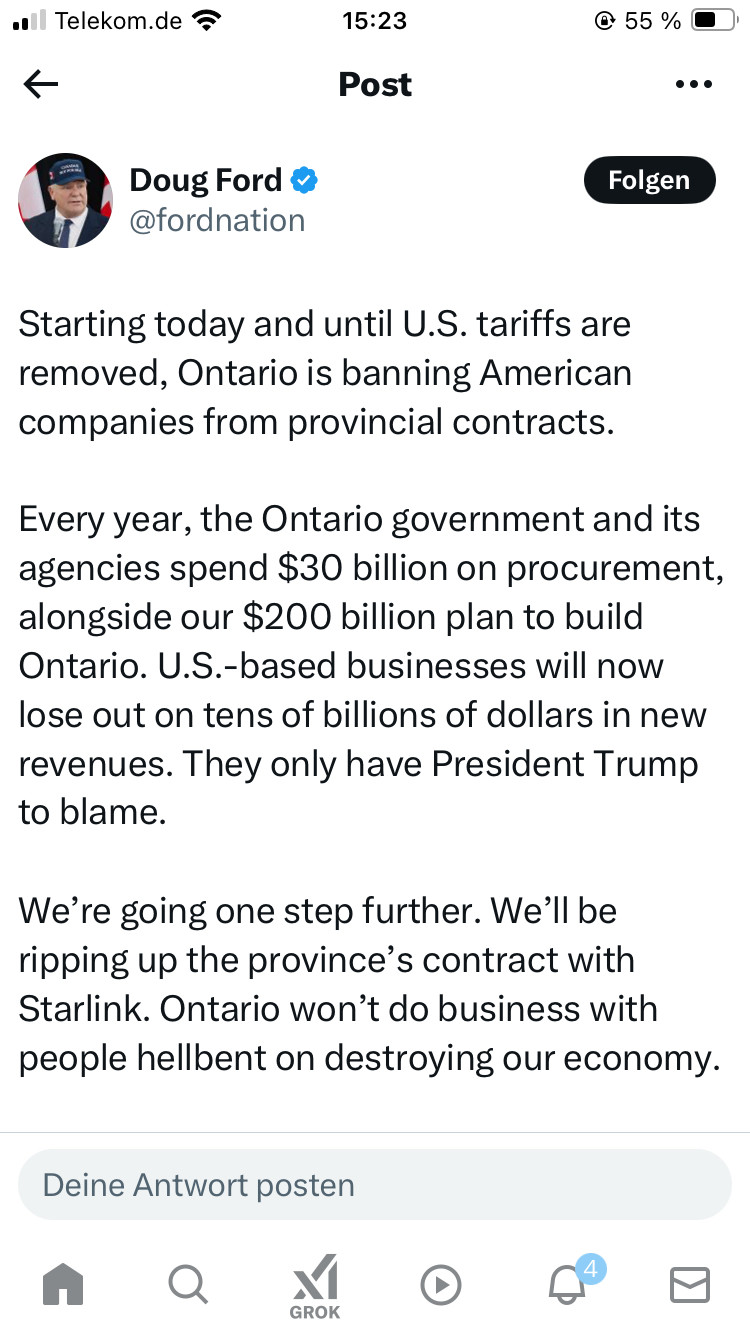Switch to the Home tab
This screenshot has width=750, height=1334.
coord(63,1283)
